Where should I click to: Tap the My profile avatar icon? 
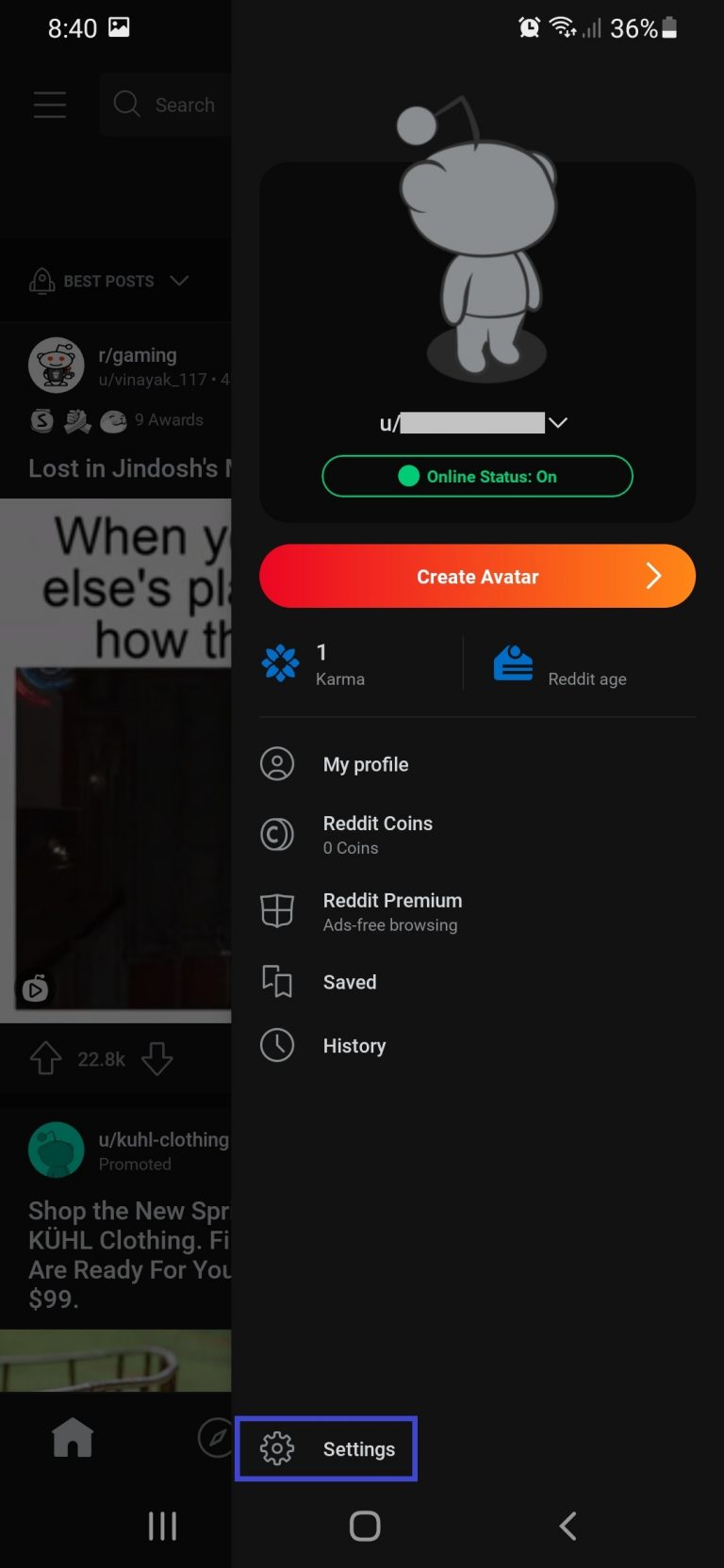click(276, 764)
